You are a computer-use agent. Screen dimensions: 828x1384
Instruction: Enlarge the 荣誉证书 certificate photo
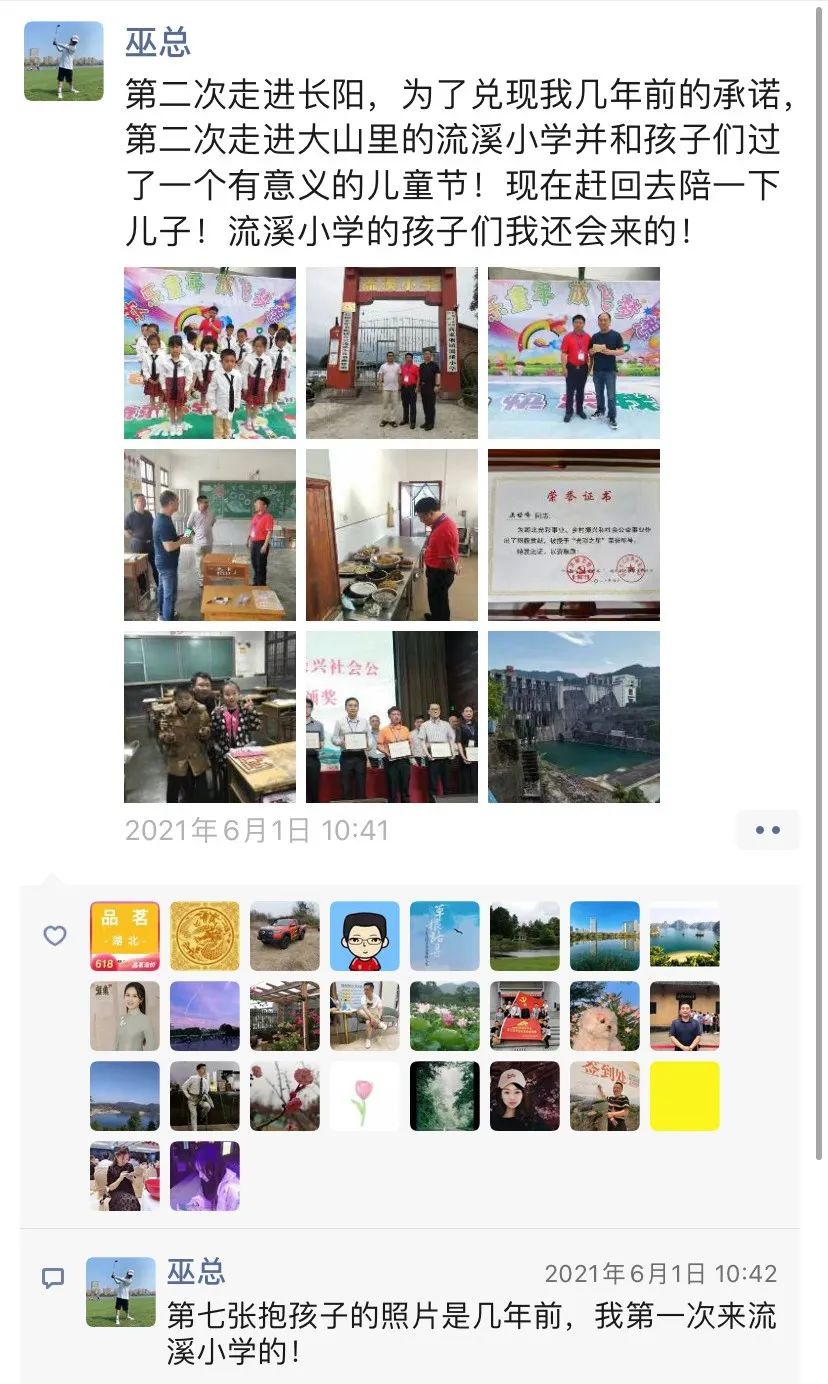point(574,535)
